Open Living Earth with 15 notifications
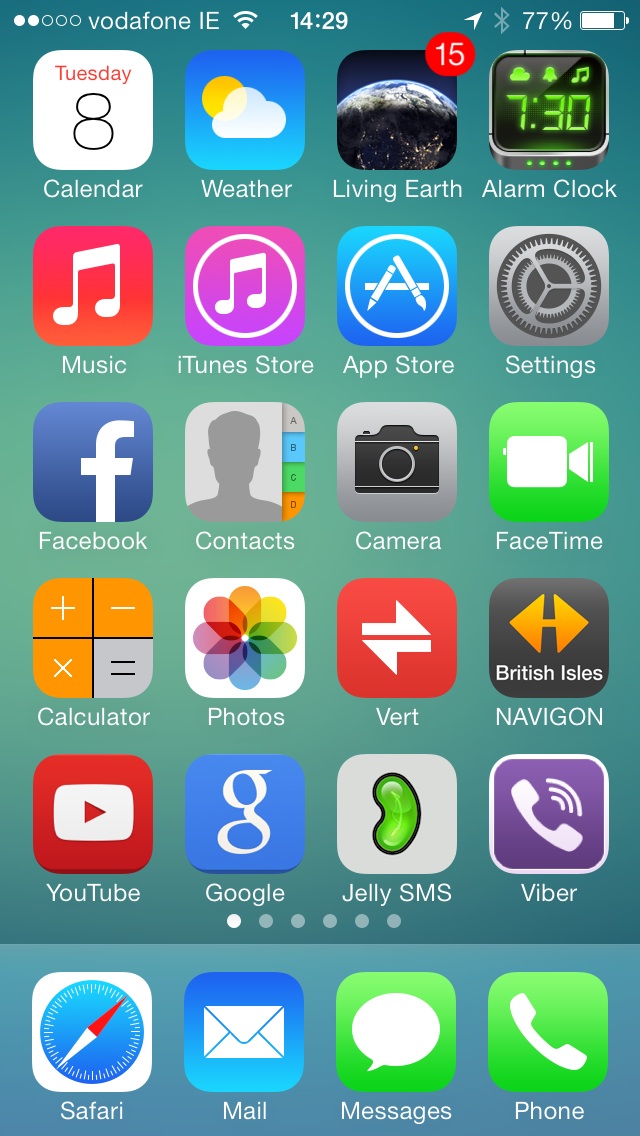The height and width of the screenshot is (1136, 640). (397, 110)
